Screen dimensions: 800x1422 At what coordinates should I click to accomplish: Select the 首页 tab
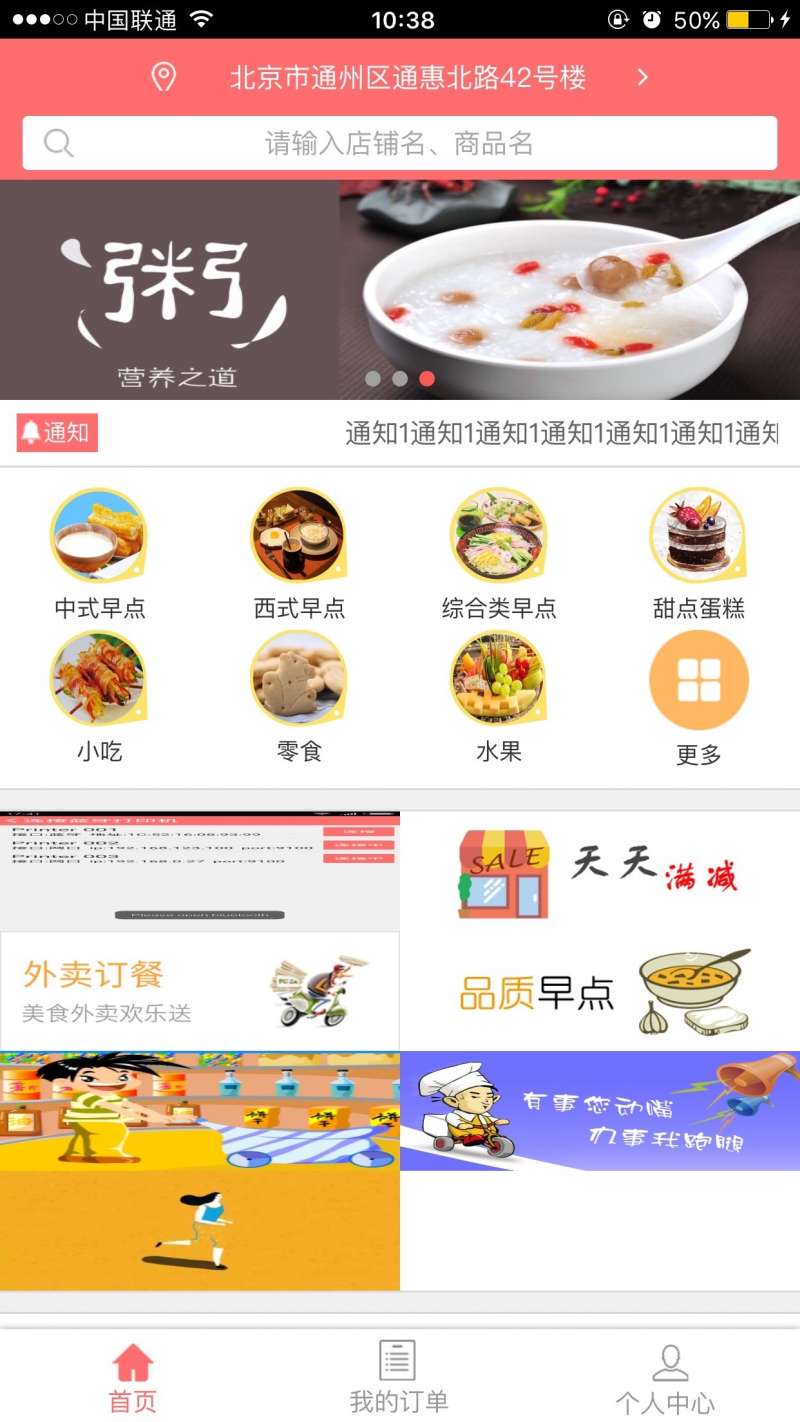[132, 1377]
